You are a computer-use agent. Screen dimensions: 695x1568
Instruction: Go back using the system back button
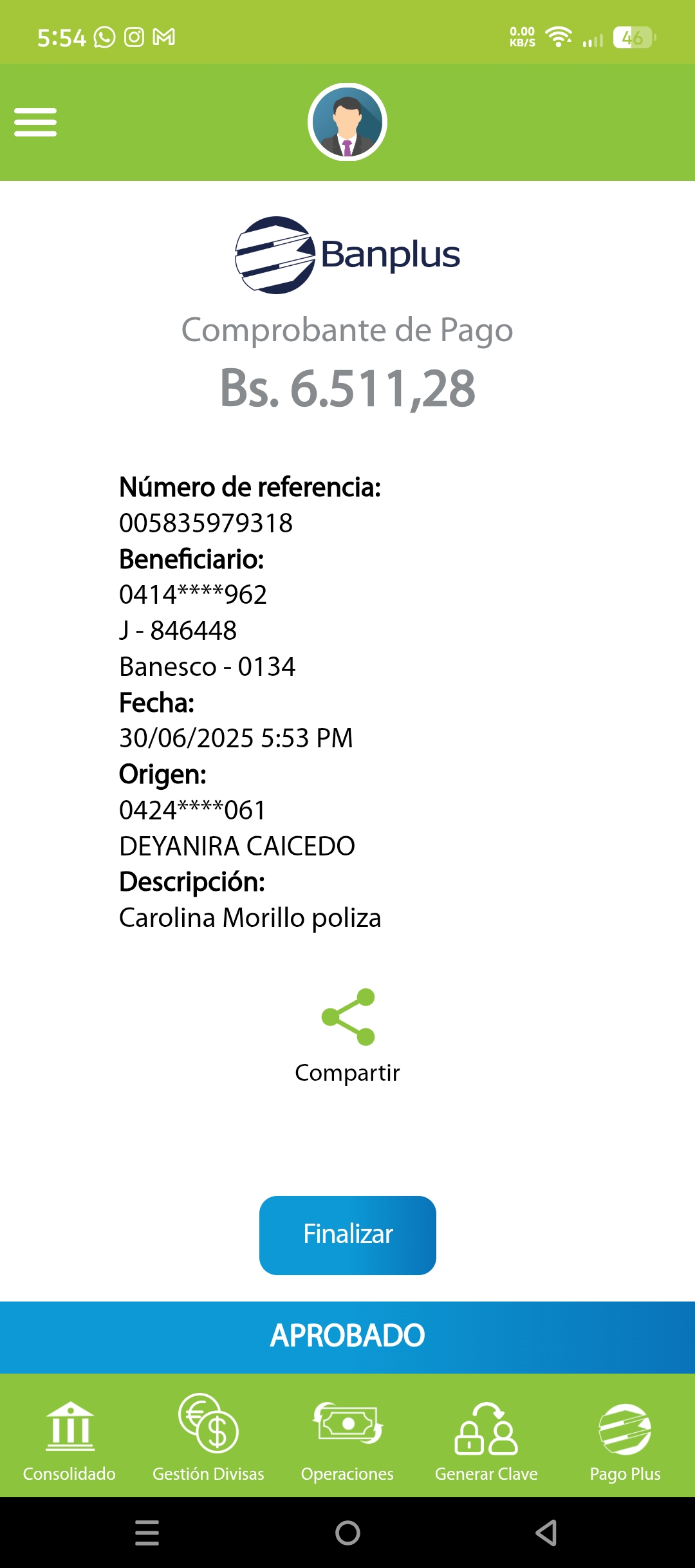tap(547, 1533)
